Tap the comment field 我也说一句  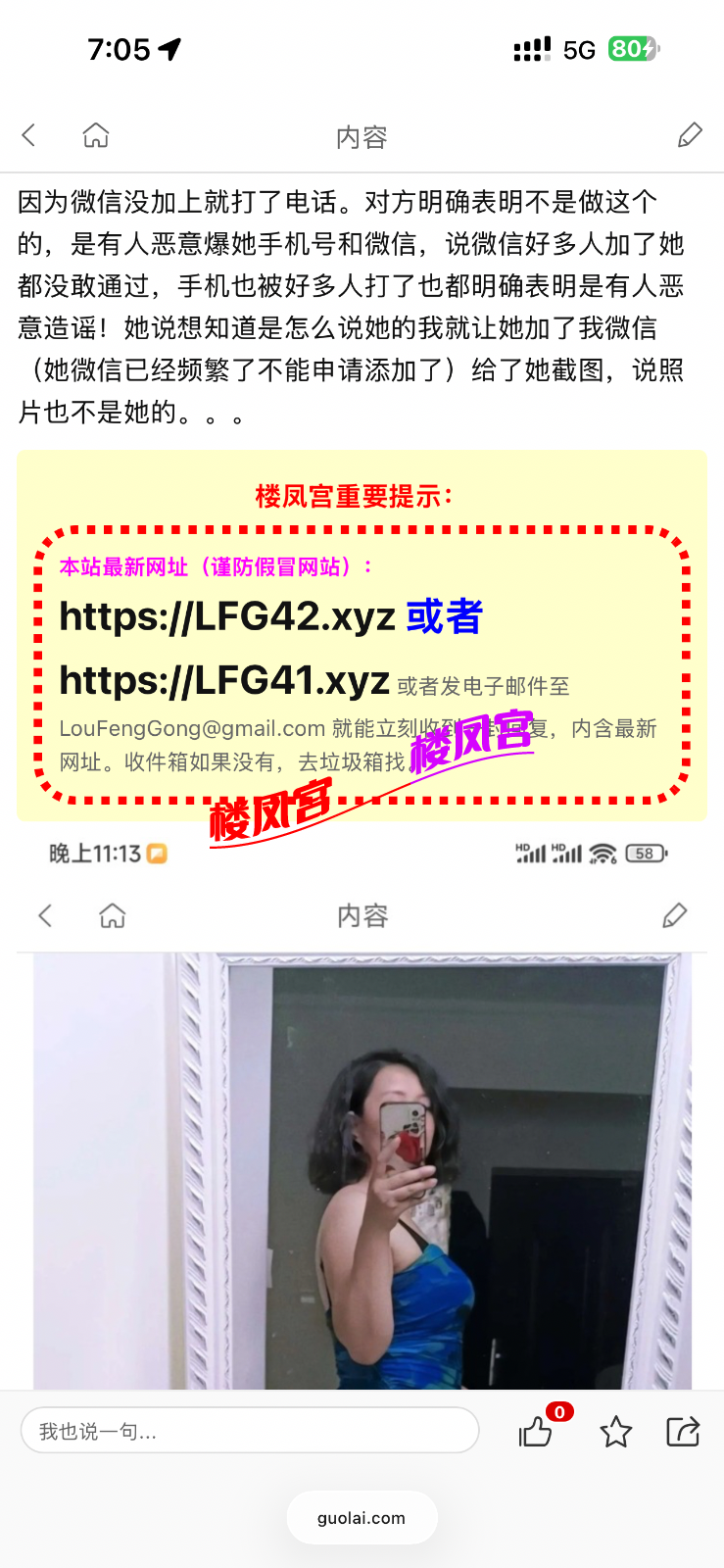(250, 1431)
